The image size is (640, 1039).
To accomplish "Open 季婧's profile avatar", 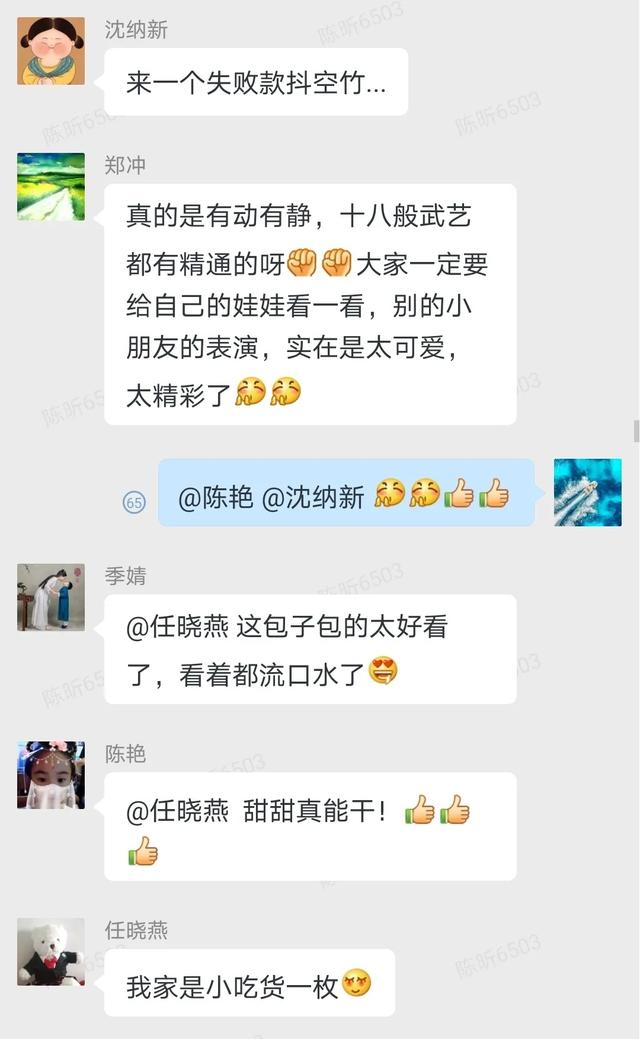I will pos(51,597).
